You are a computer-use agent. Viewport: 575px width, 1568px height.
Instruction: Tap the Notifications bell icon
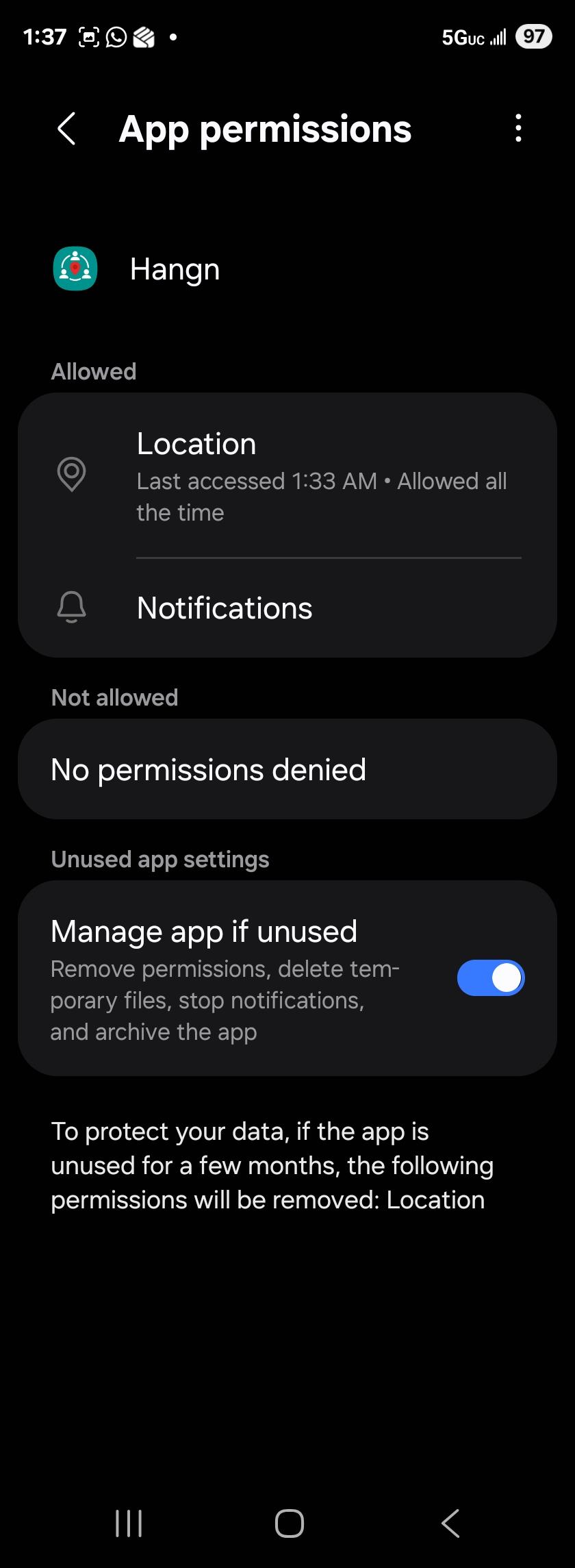[71, 607]
